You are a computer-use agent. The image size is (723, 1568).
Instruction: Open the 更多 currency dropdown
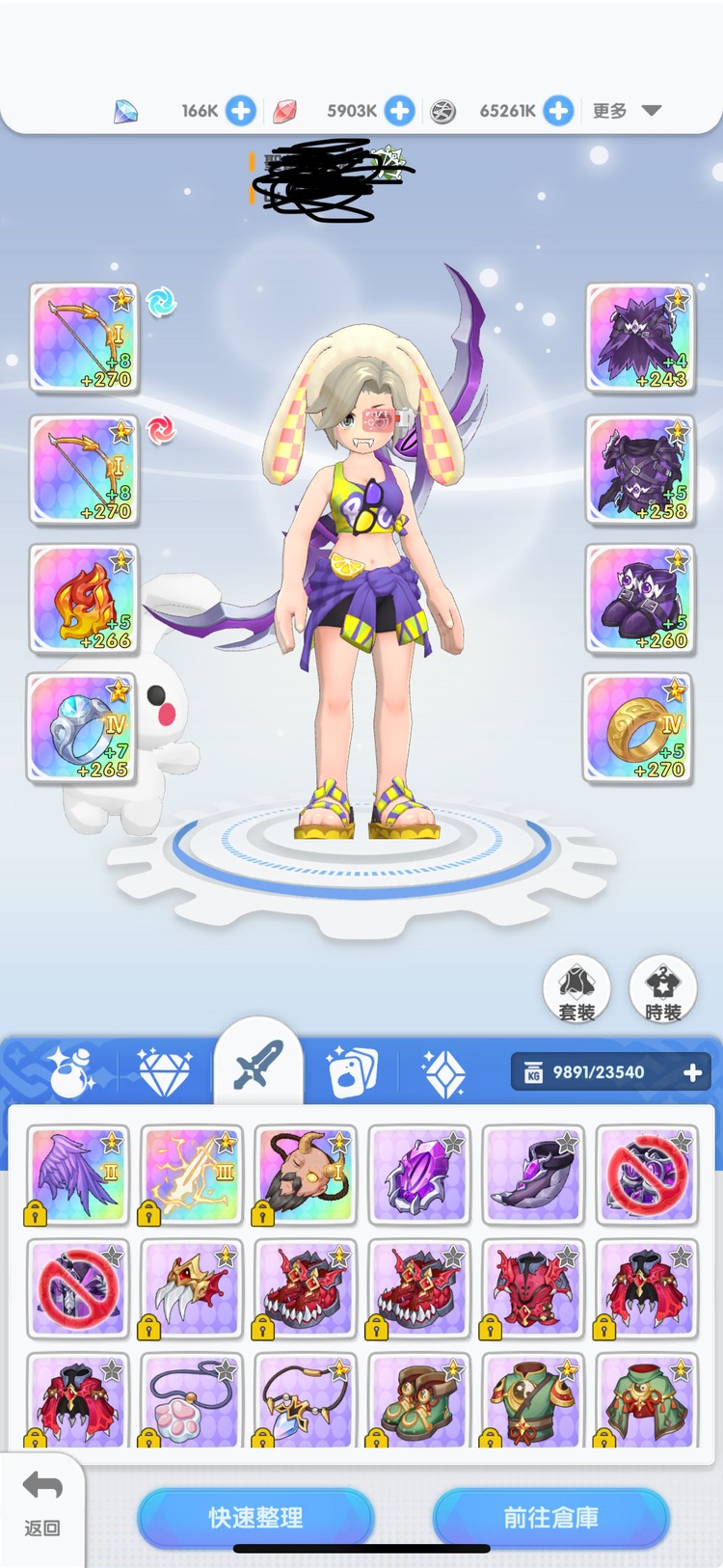627,111
